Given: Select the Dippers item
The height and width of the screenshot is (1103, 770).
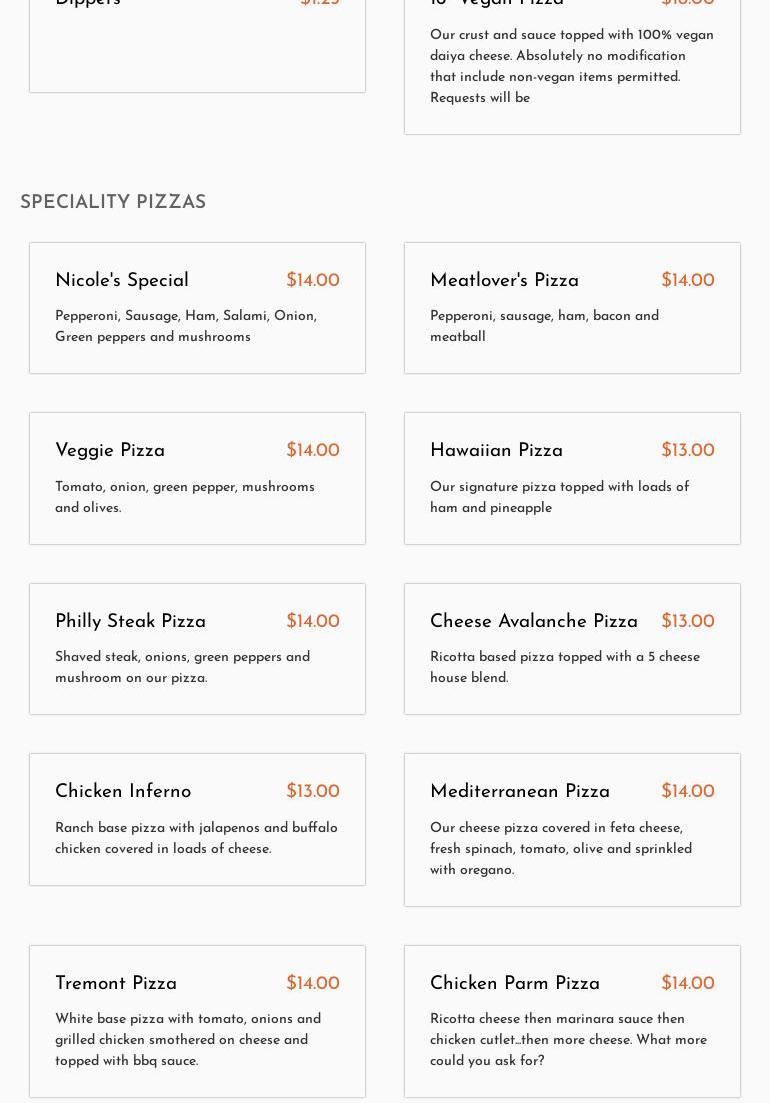Looking at the screenshot, I should click(197, 40).
